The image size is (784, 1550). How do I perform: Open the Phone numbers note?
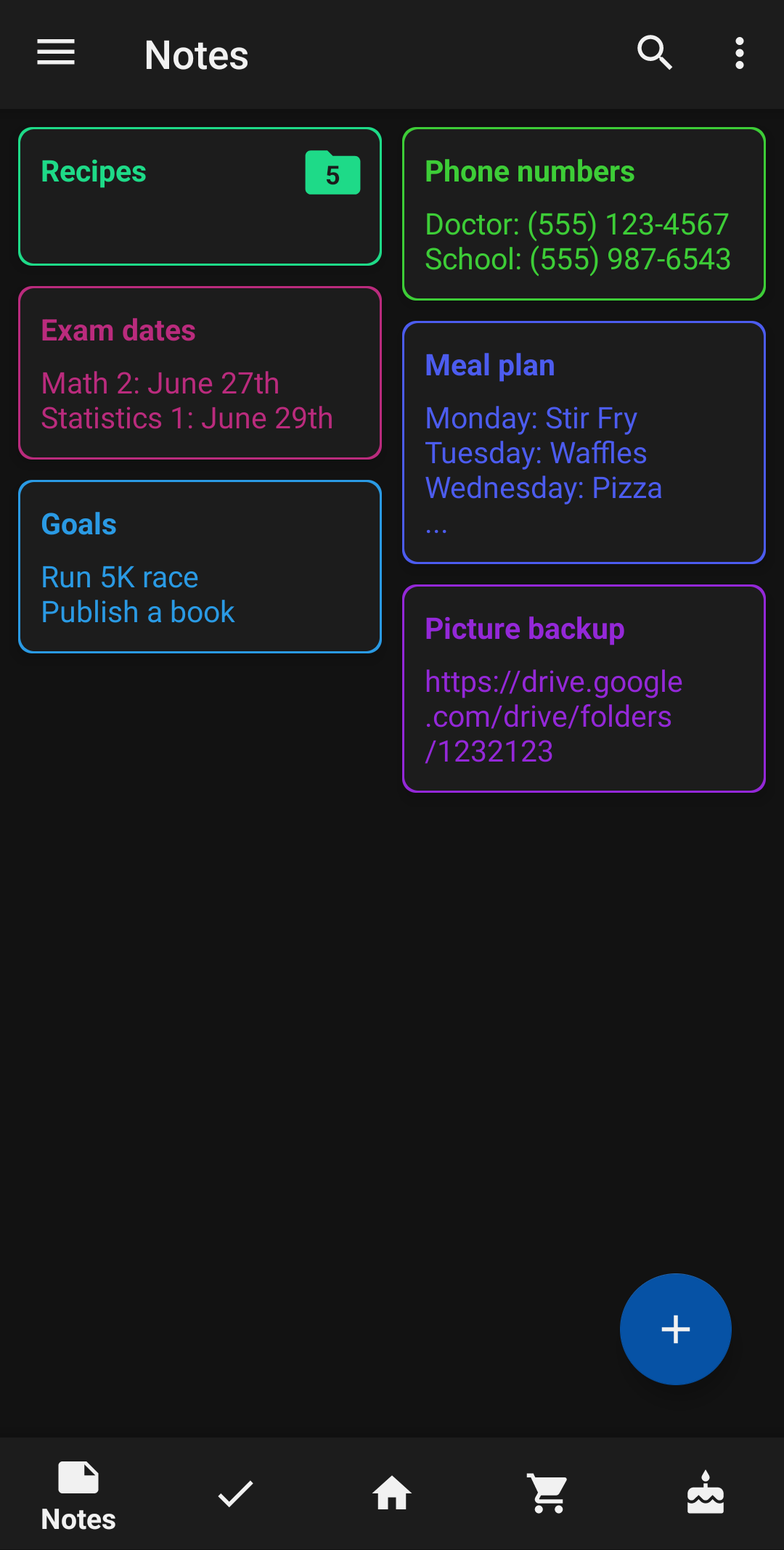(584, 213)
